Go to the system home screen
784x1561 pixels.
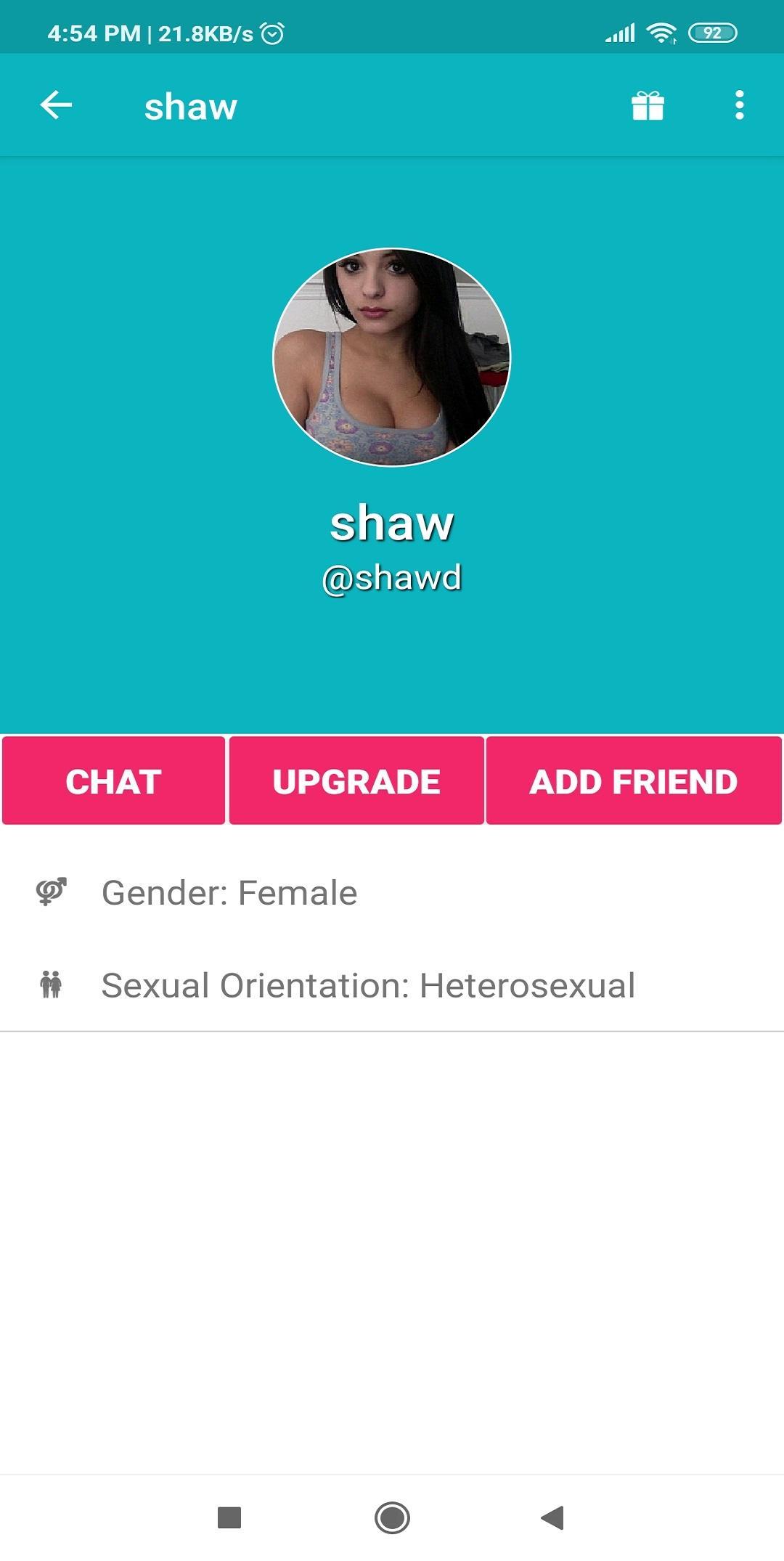tap(392, 1517)
